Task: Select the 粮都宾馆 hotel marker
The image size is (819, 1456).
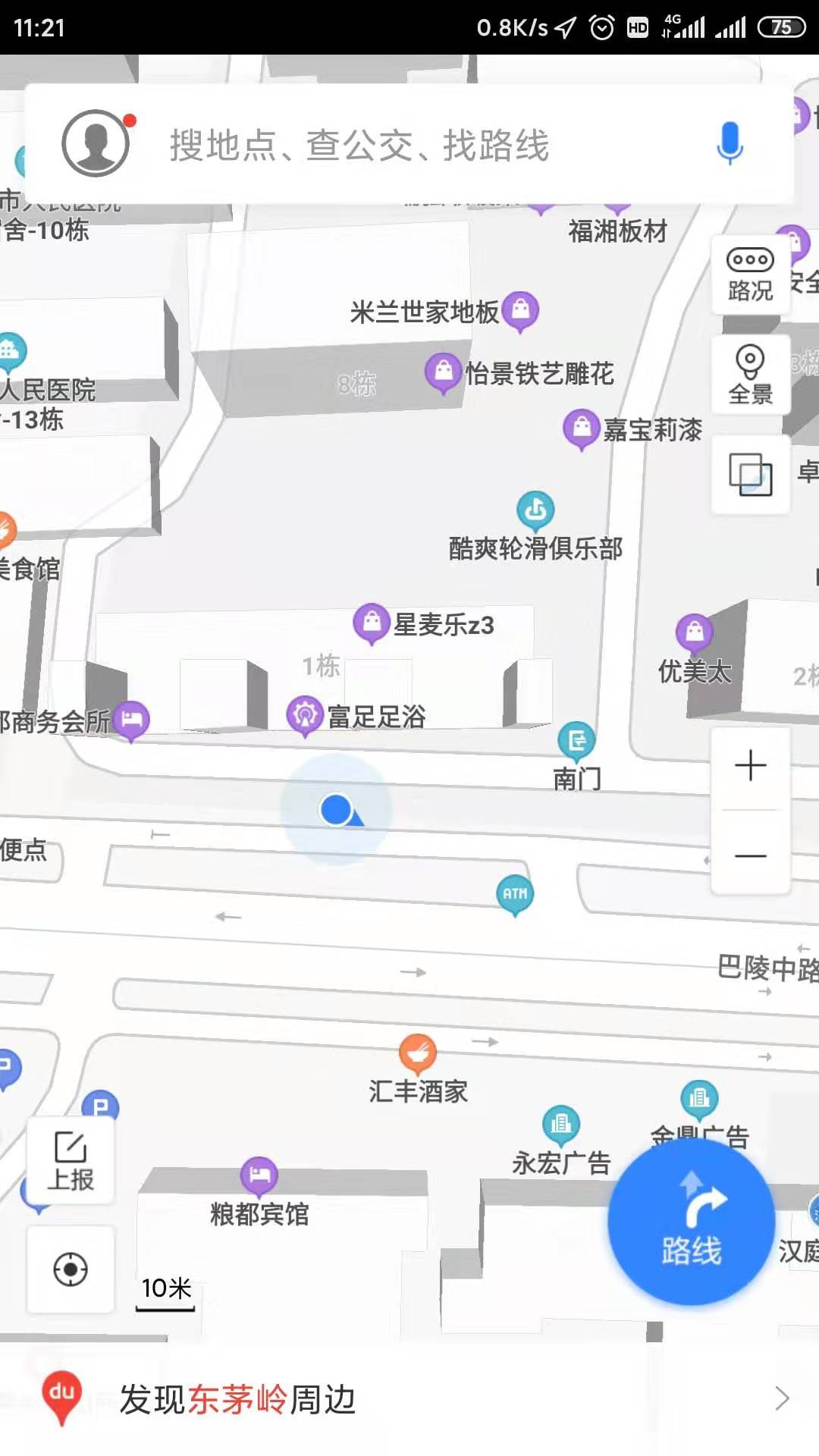Action: coord(259,1175)
